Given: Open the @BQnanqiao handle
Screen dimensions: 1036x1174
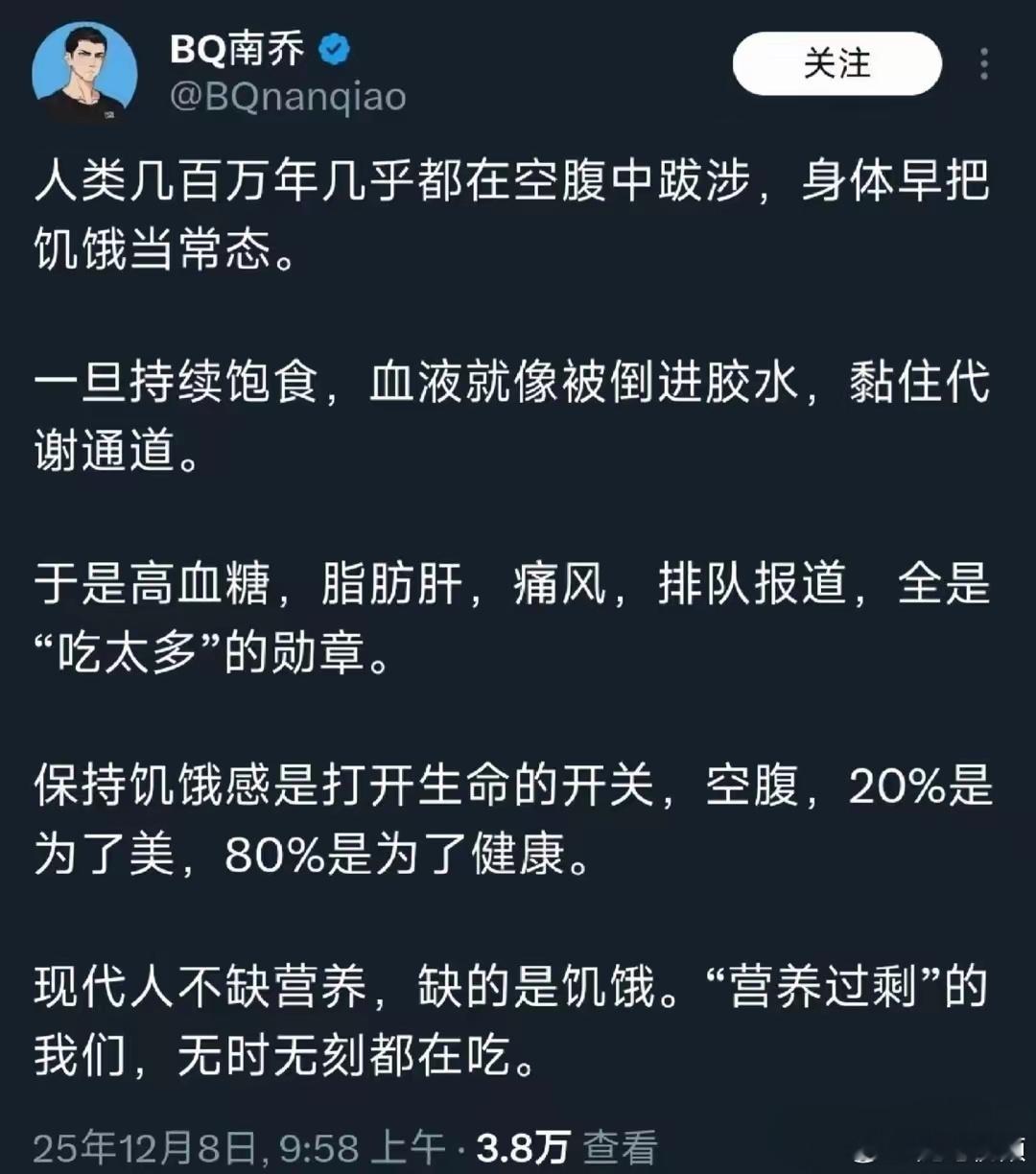Looking at the screenshot, I should [286, 96].
